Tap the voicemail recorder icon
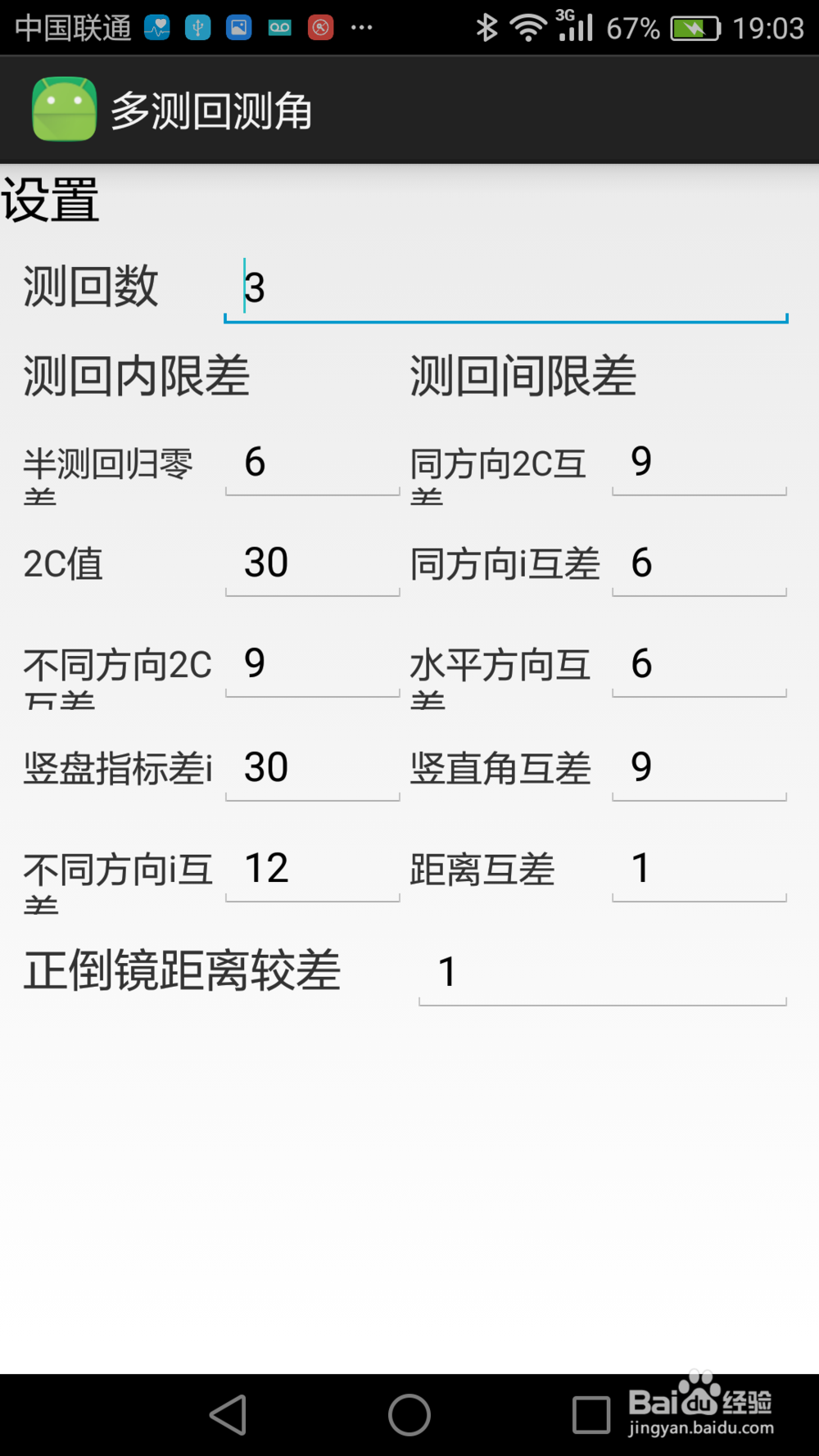Screen dimensions: 819x1456 coord(279,27)
